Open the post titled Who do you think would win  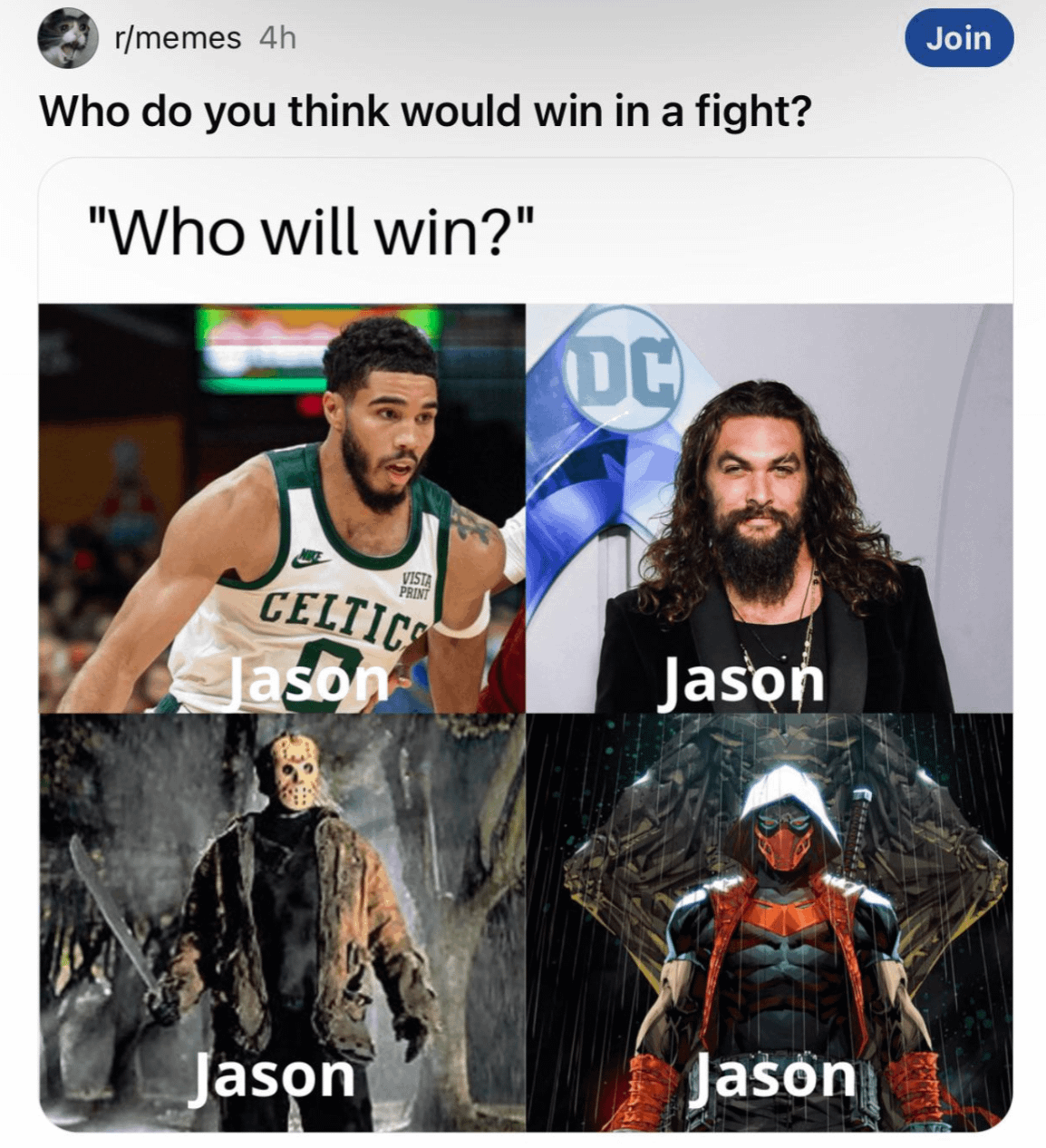click(424, 112)
